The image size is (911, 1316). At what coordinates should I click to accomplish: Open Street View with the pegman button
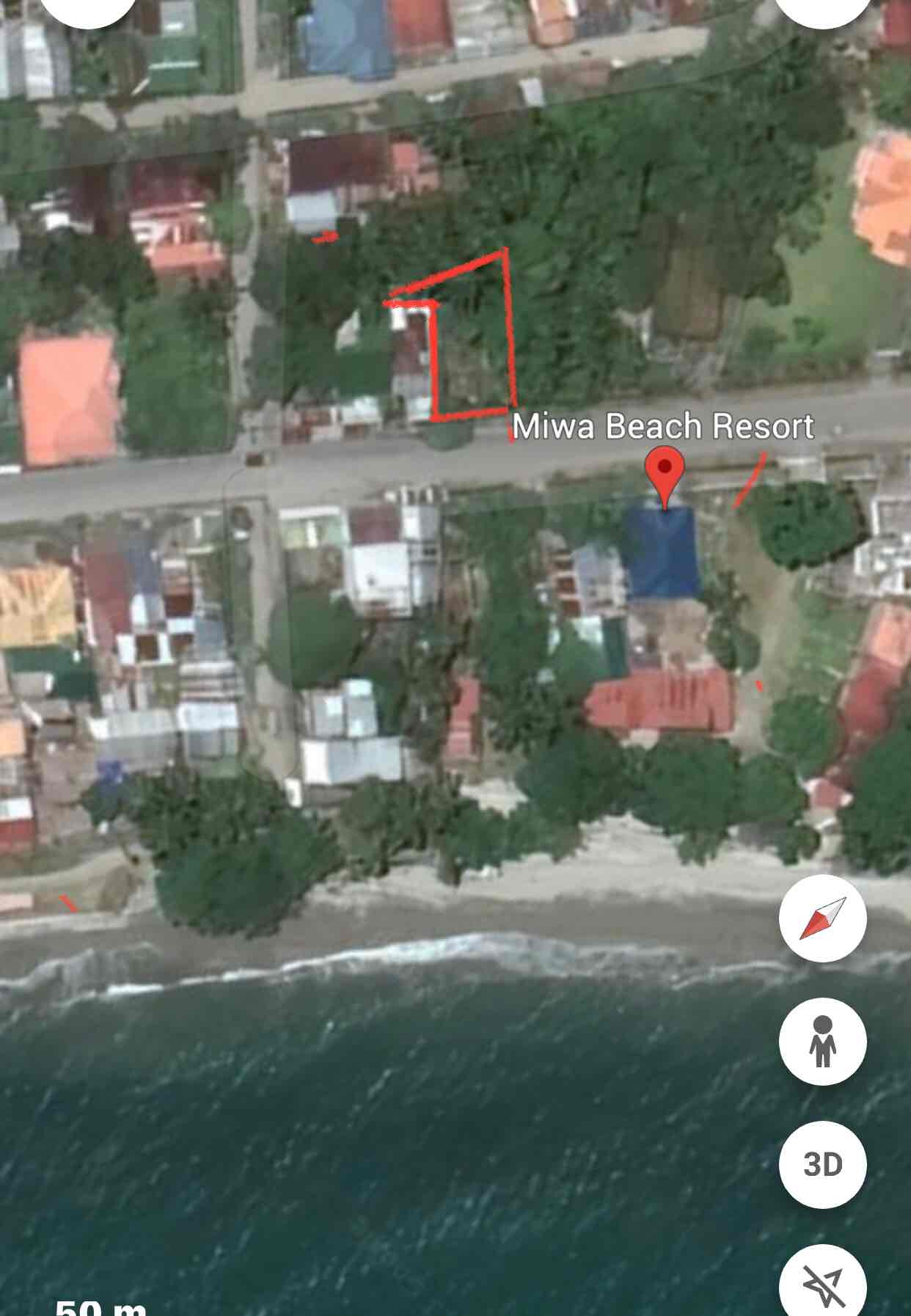pos(822,1041)
